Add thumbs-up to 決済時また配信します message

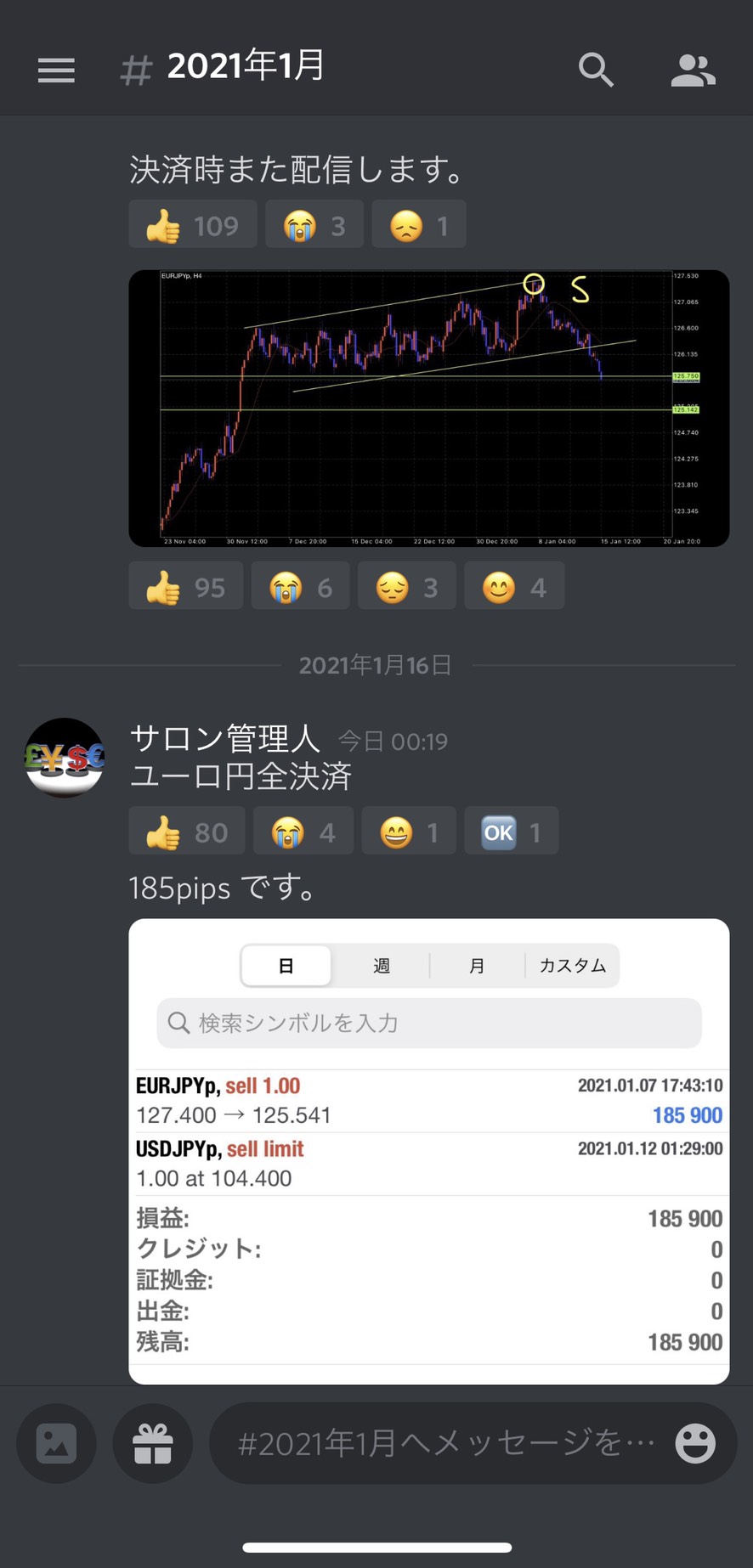(x=192, y=225)
